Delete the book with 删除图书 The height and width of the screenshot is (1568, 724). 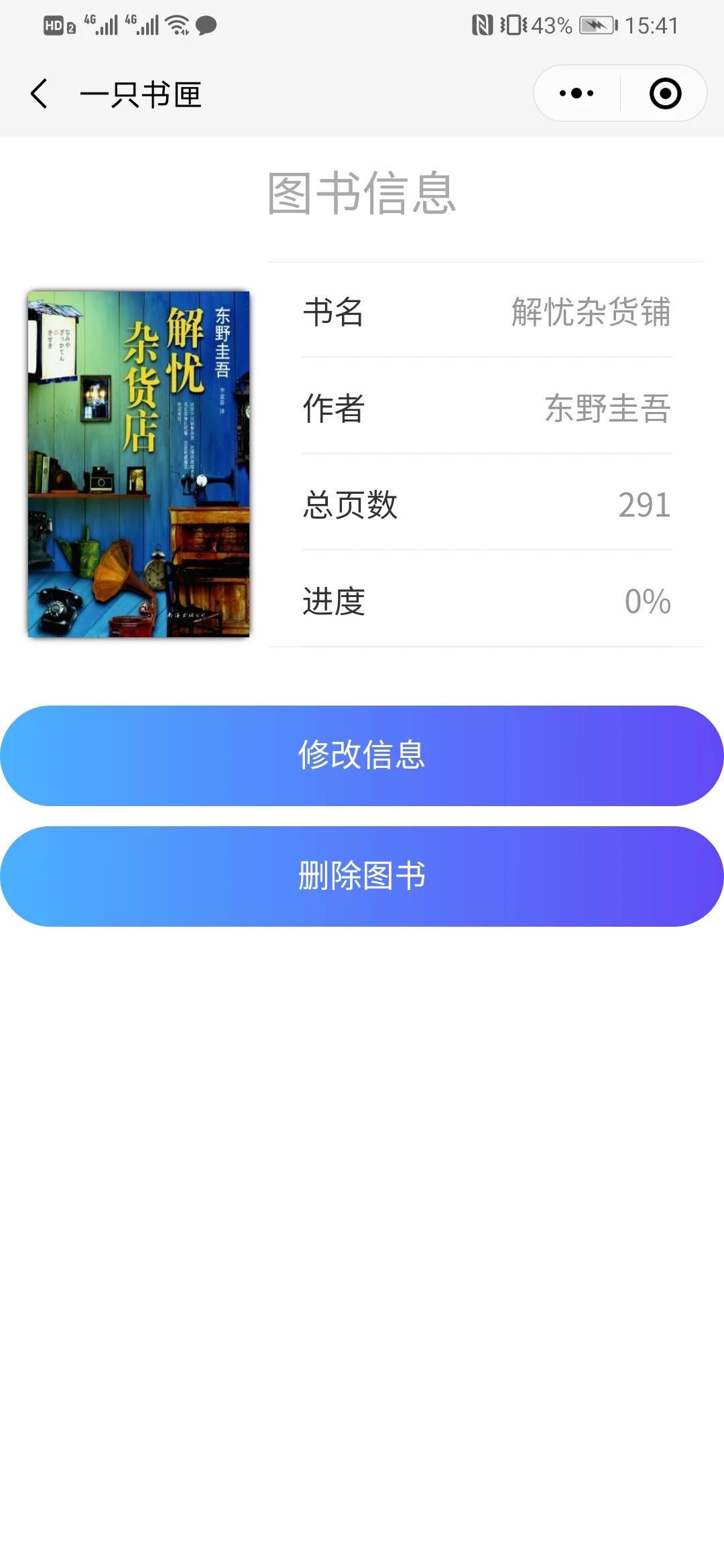[x=362, y=876]
